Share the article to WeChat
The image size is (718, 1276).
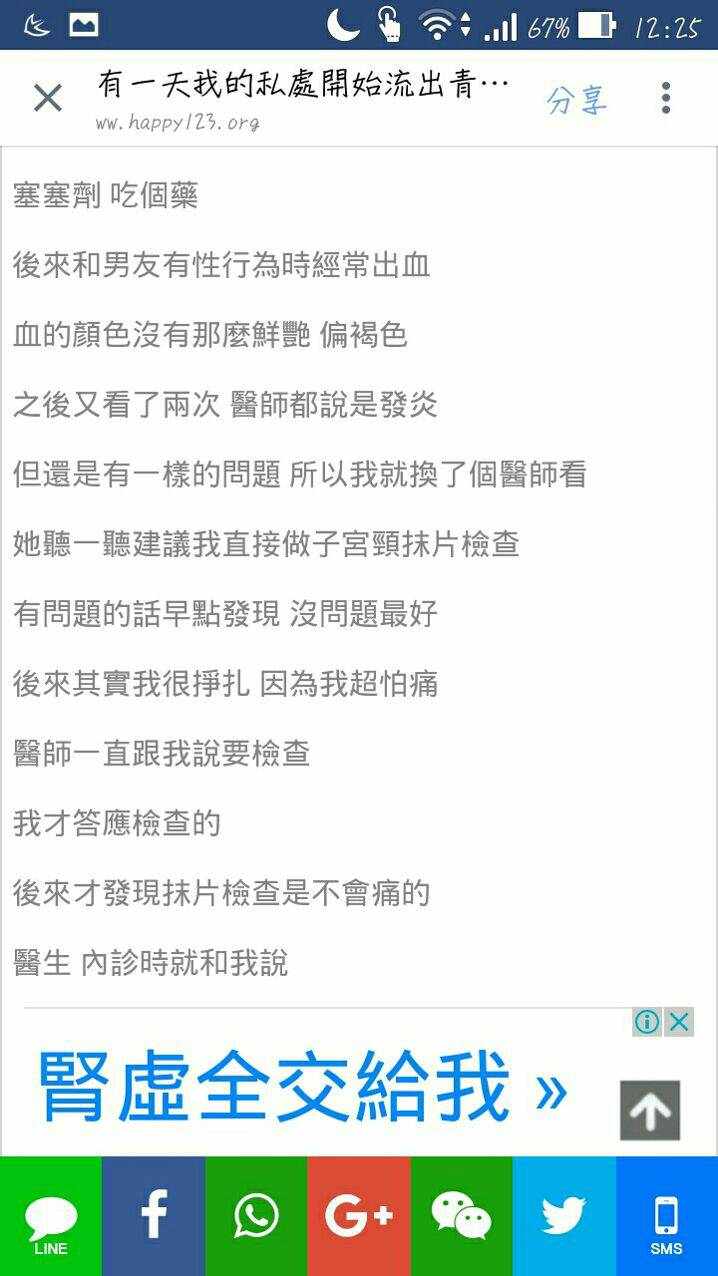(x=462, y=1216)
